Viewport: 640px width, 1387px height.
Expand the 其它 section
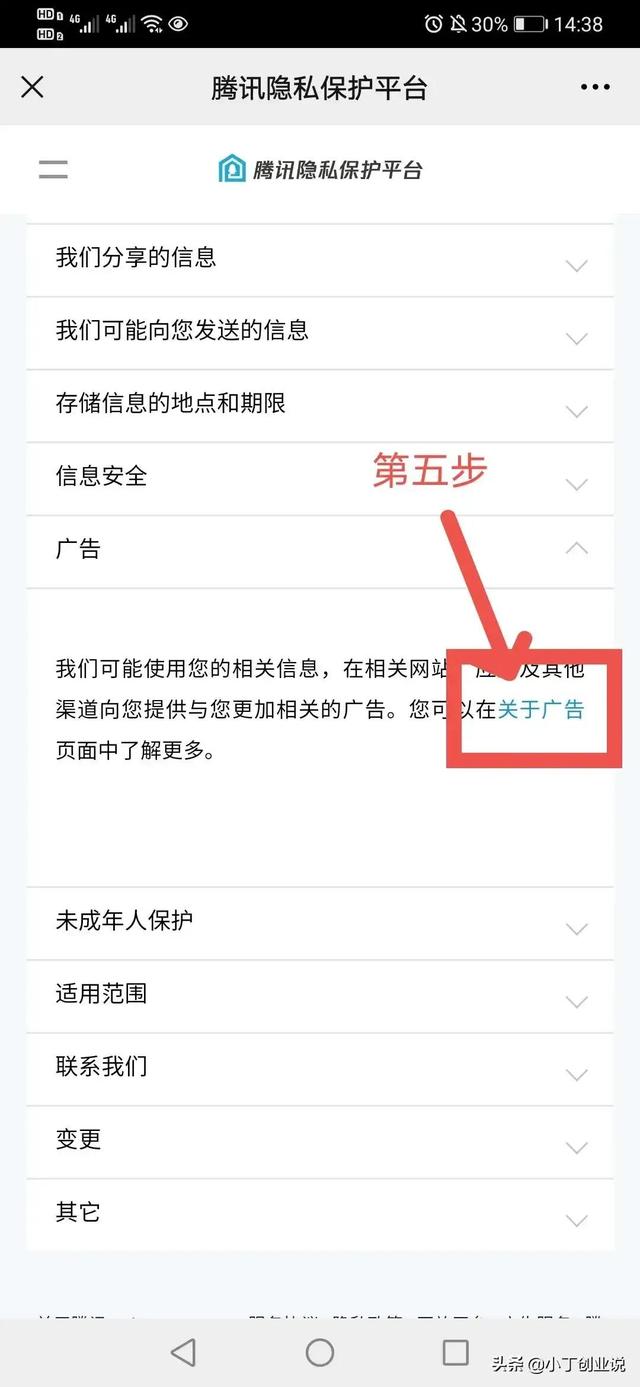point(320,1214)
